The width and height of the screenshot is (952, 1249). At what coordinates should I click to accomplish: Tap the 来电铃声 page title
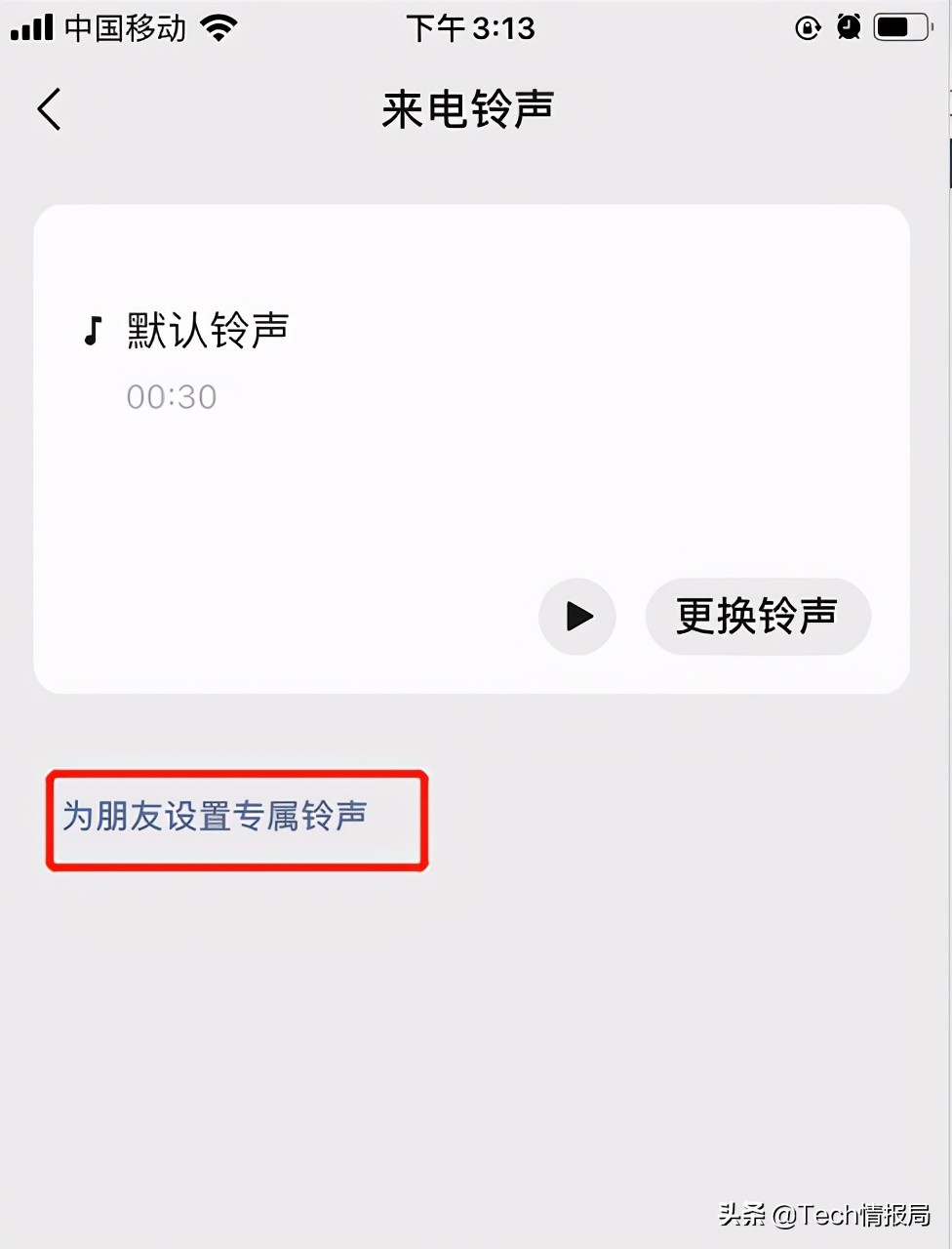click(466, 110)
